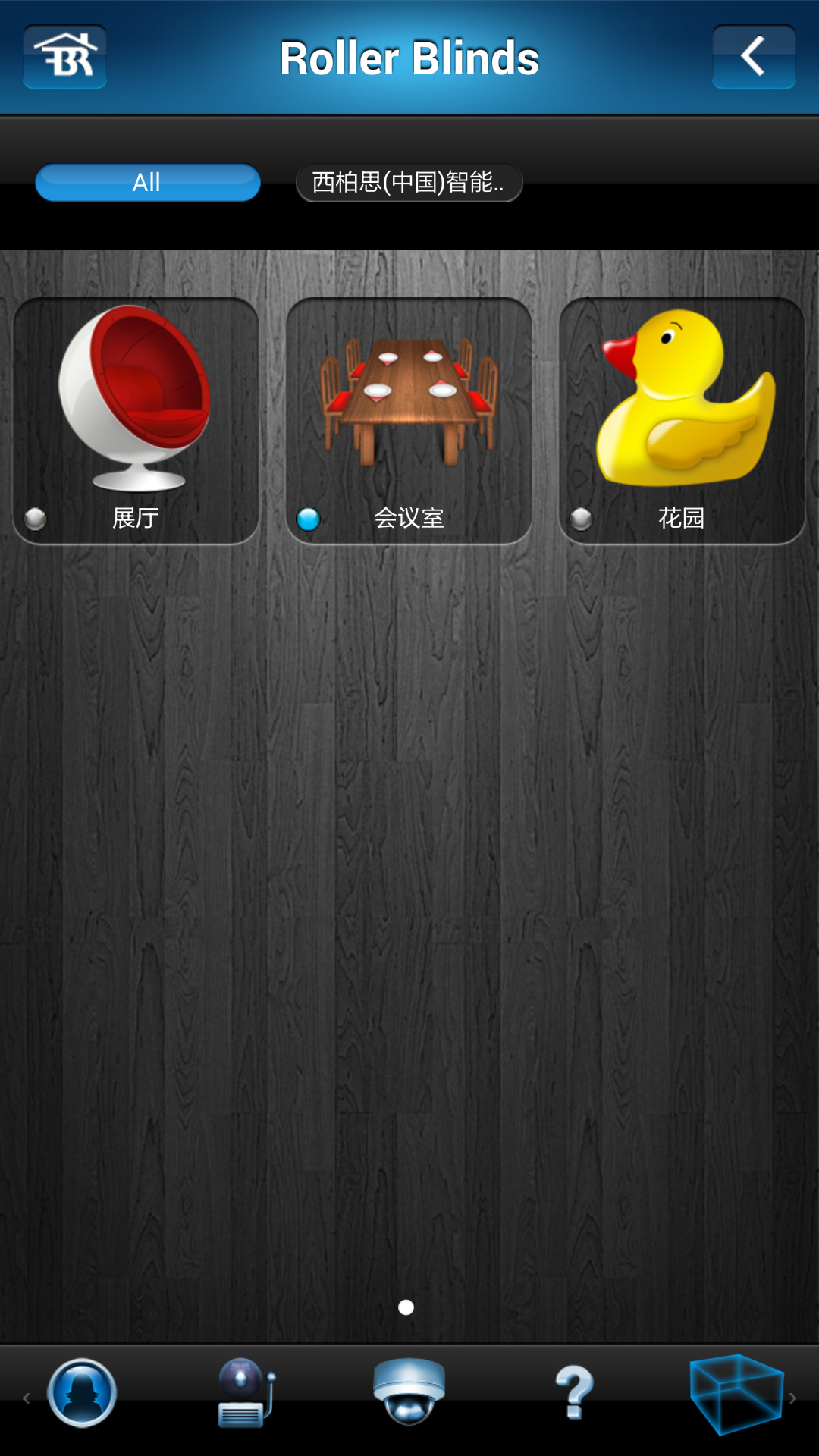Open the blue 3D cube icon
Viewport: 819px width, 1456px height.
[736, 1394]
